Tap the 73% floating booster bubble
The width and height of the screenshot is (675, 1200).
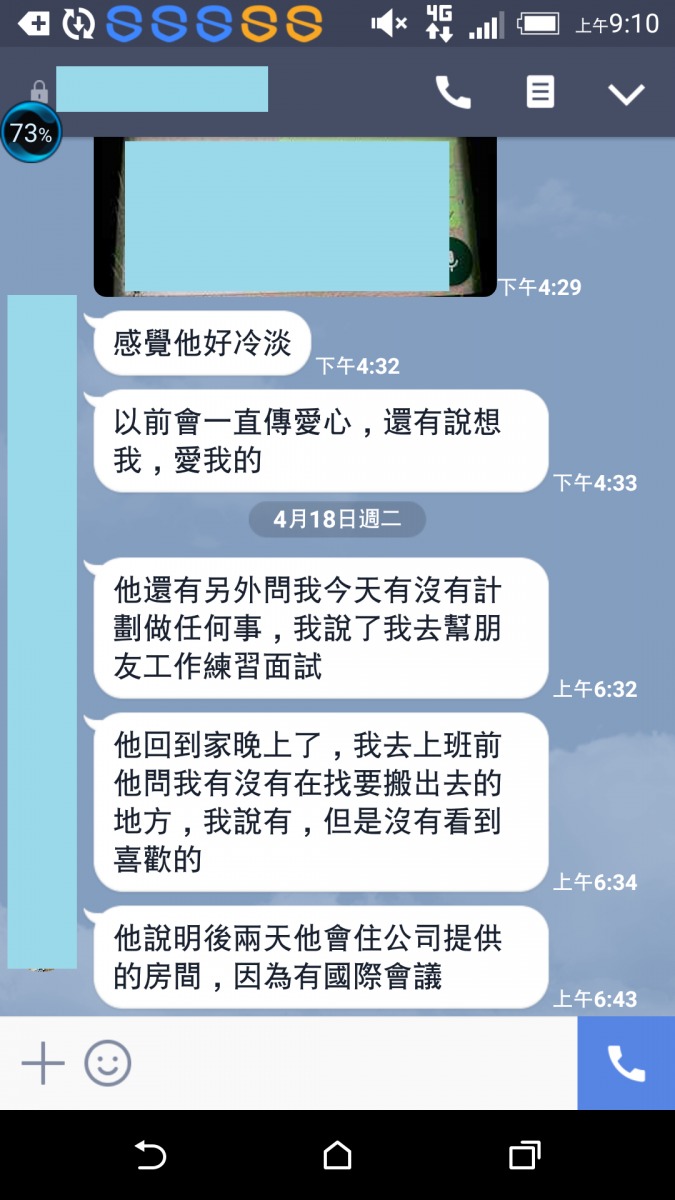(x=31, y=133)
